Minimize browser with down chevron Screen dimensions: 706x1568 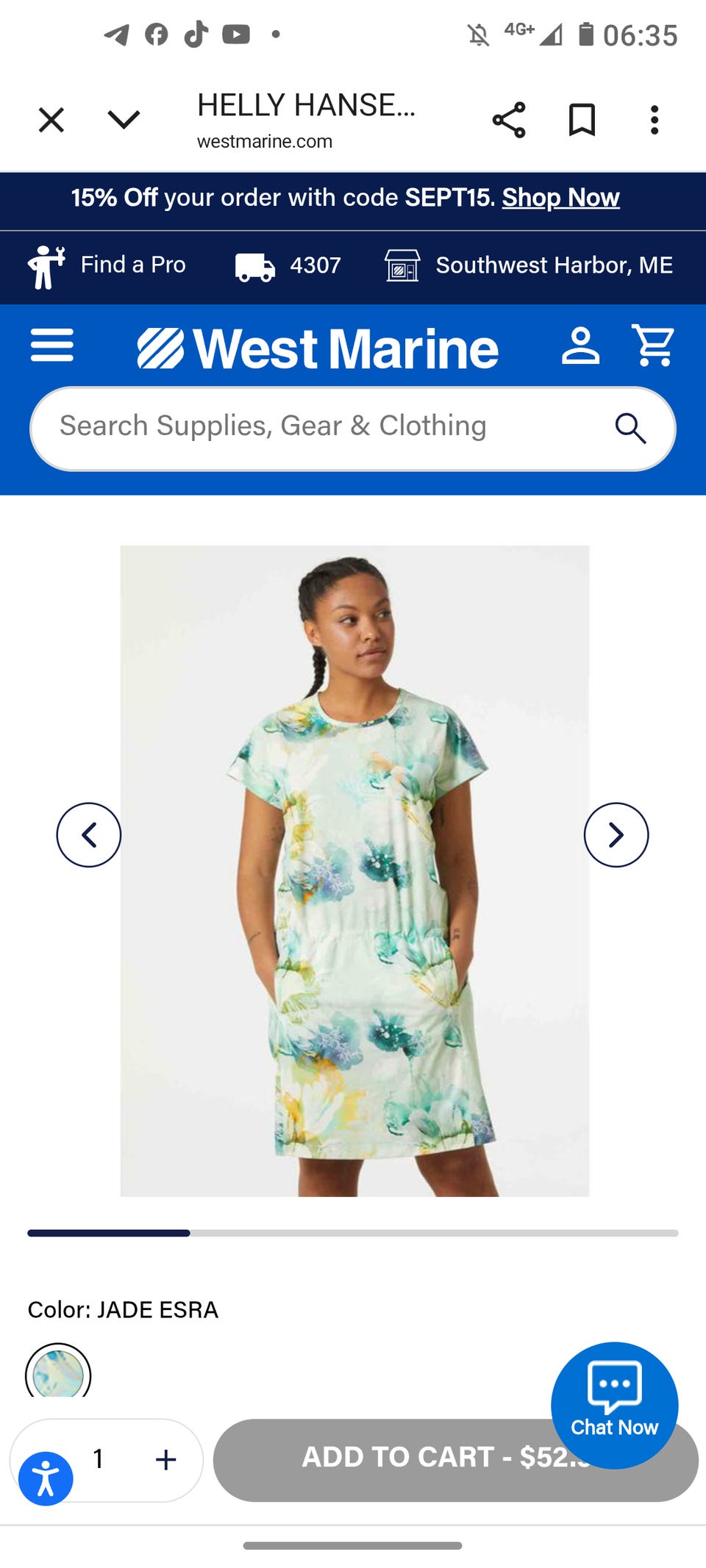(124, 119)
